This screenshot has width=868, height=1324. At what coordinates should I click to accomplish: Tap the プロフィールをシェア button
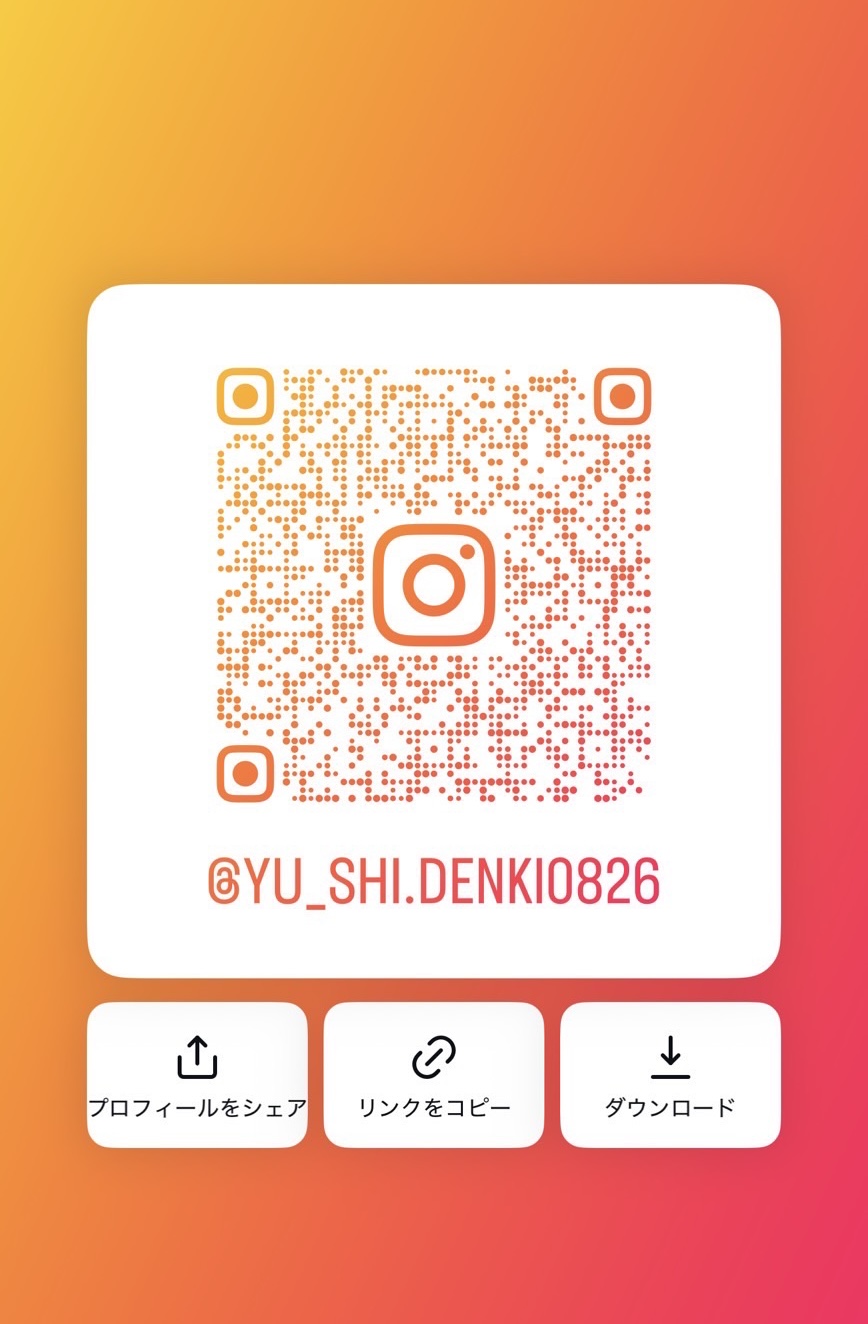click(197, 1075)
